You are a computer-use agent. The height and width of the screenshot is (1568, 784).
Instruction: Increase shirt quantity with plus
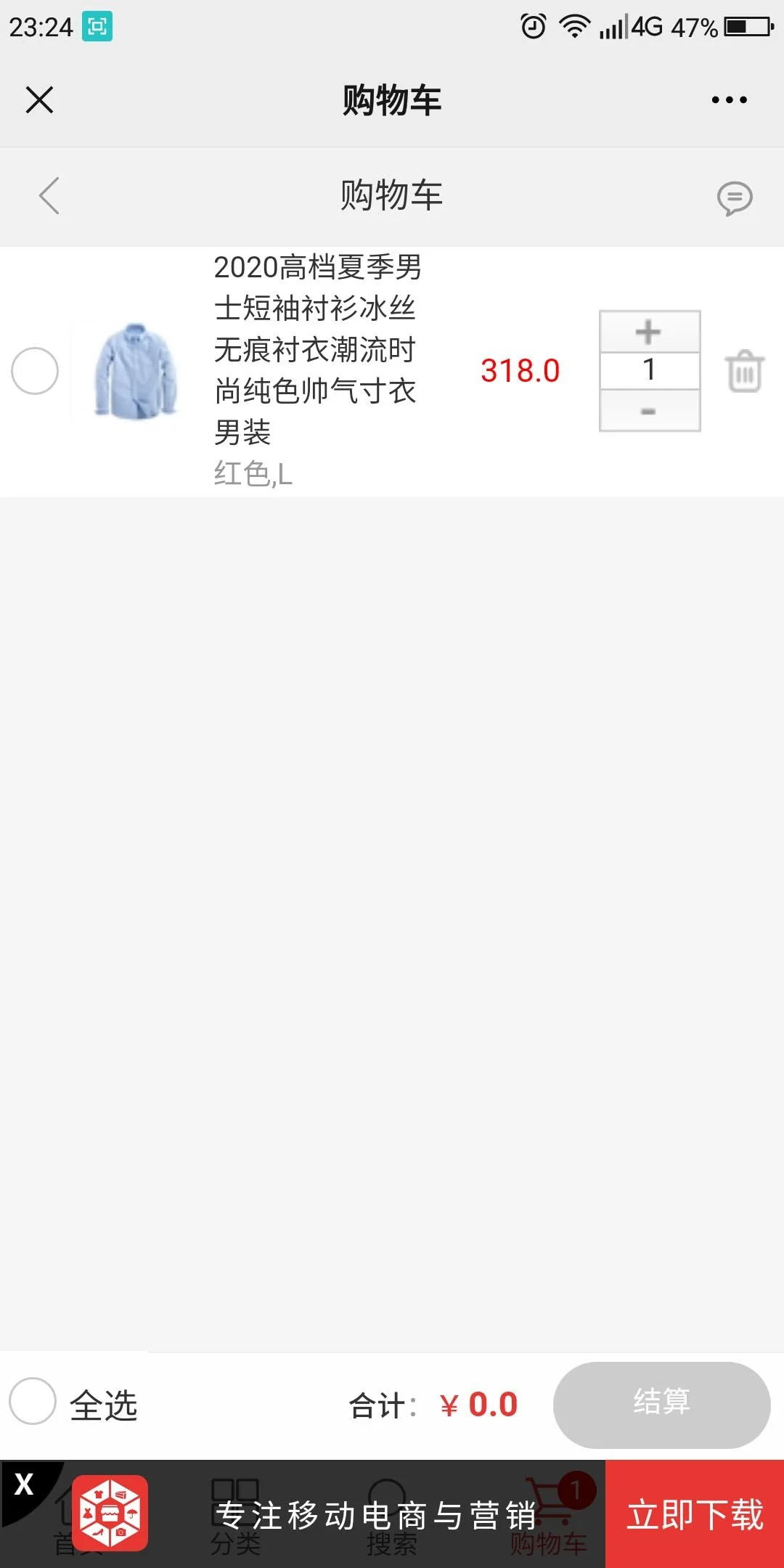649,332
